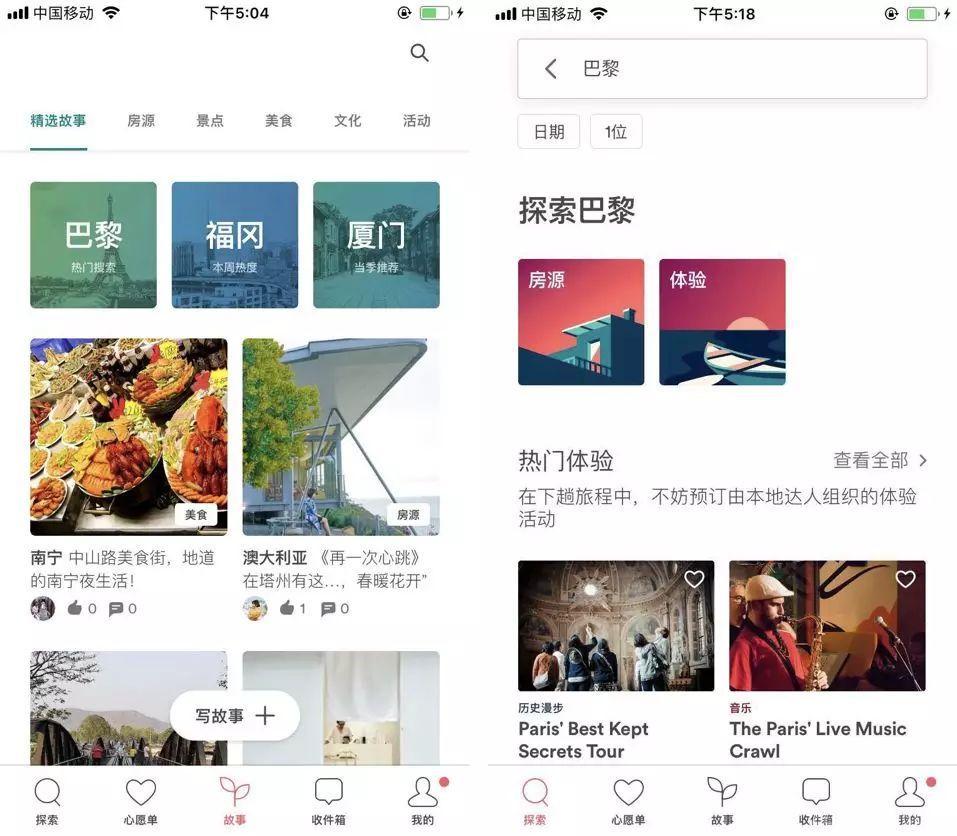This screenshot has width=957, height=836.
Task: Open the 福冈 weekly trending tile
Action: pyautogui.click(x=235, y=245)
